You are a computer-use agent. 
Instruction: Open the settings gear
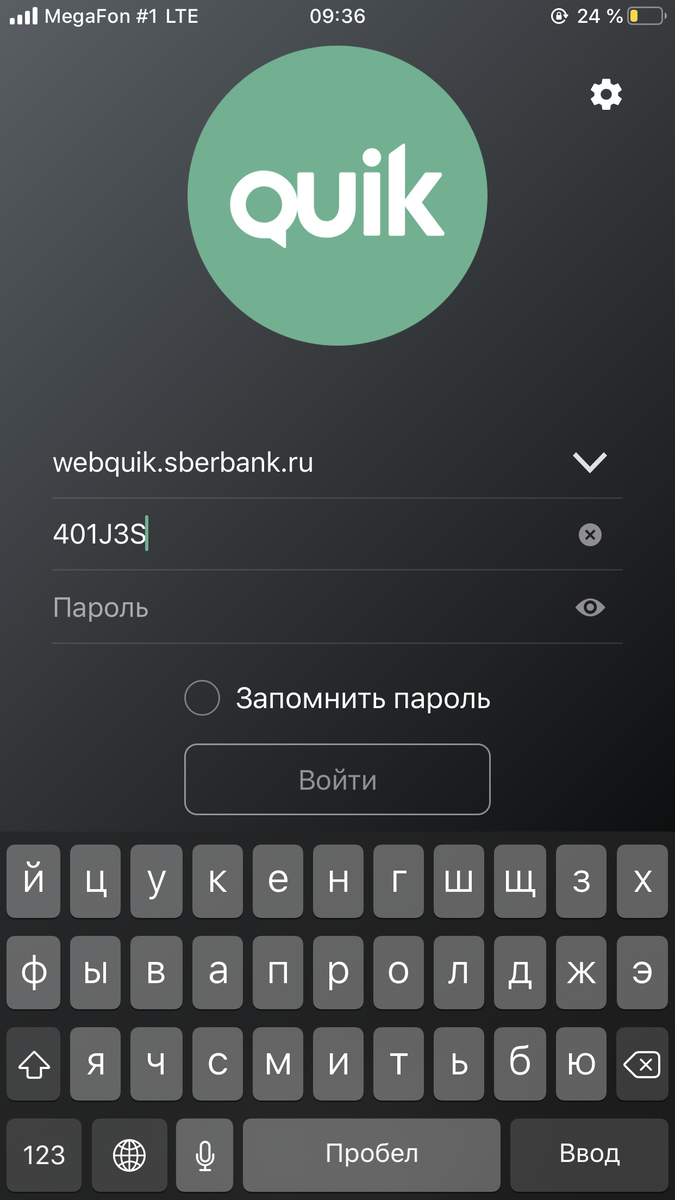pyautogui.click(x=606, y=95)
